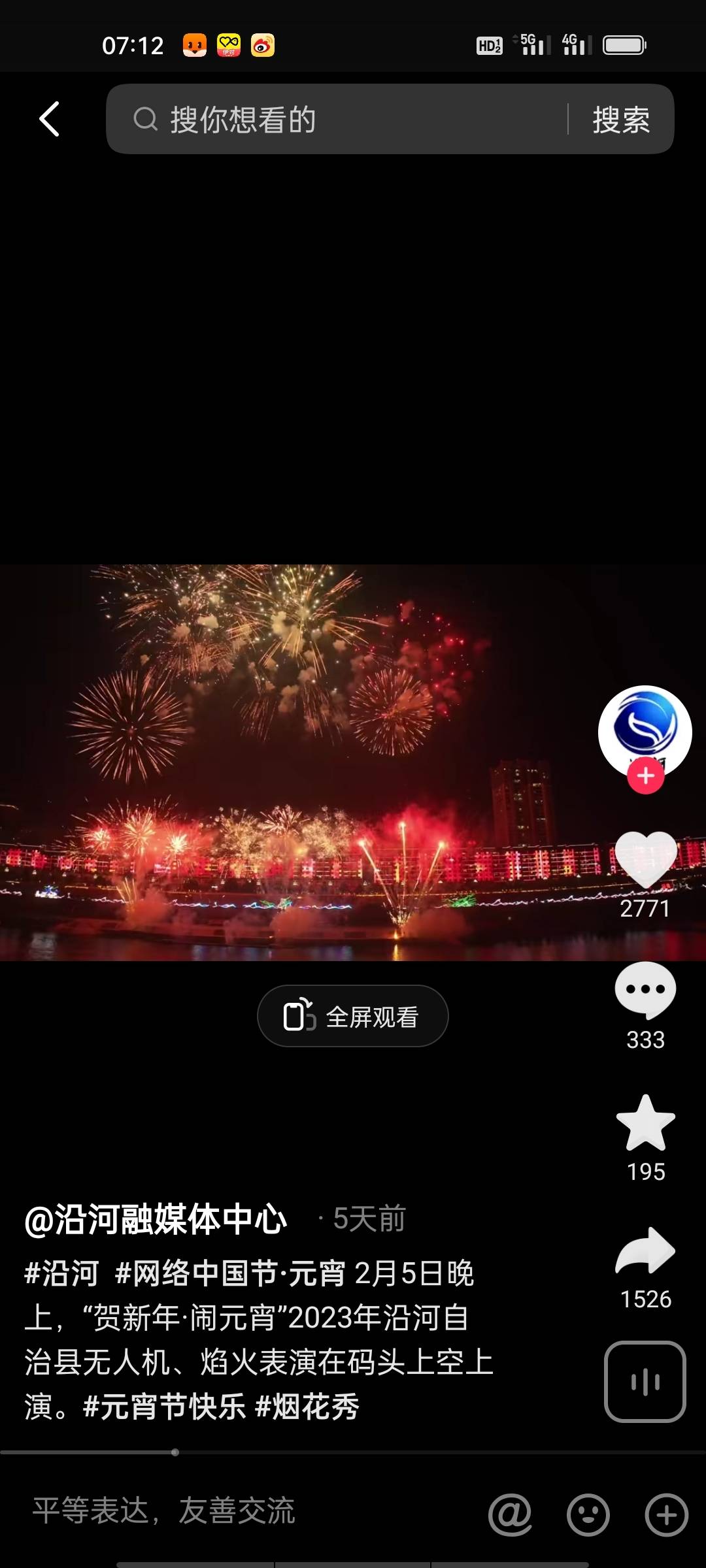Viewport: 706px width, 1568px height.
Task: Open @沿河融媒体中心 username link
Action: tap(156, 1219)
